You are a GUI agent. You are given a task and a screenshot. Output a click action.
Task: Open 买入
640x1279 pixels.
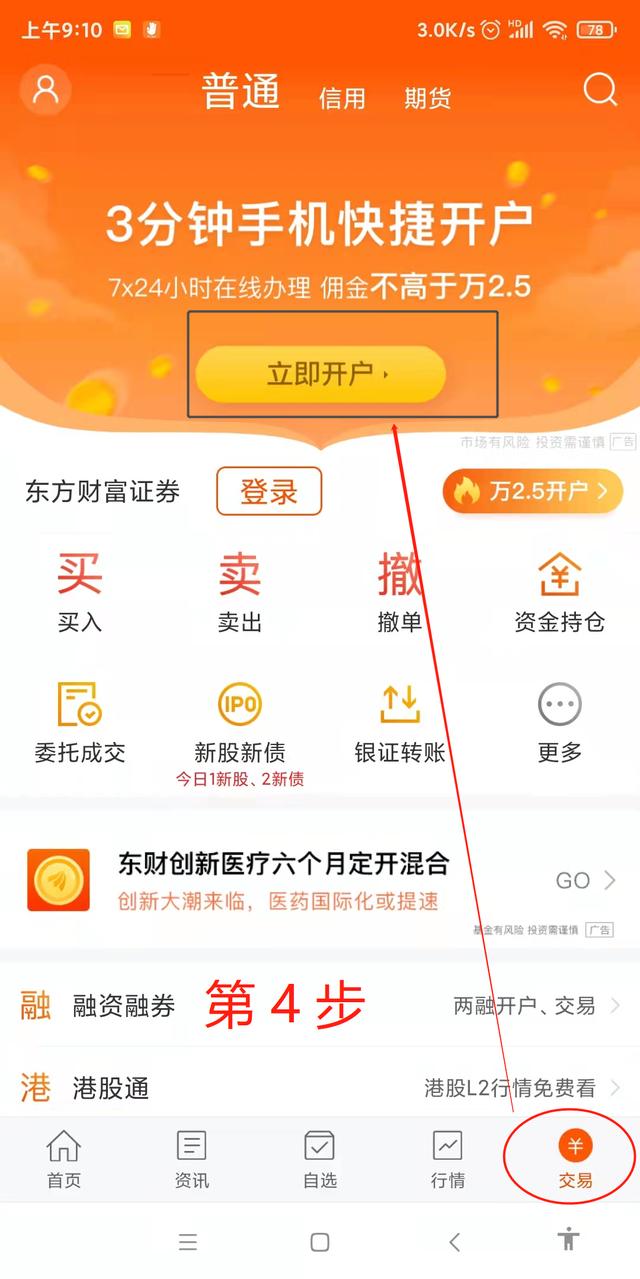(x=80, y=592)
